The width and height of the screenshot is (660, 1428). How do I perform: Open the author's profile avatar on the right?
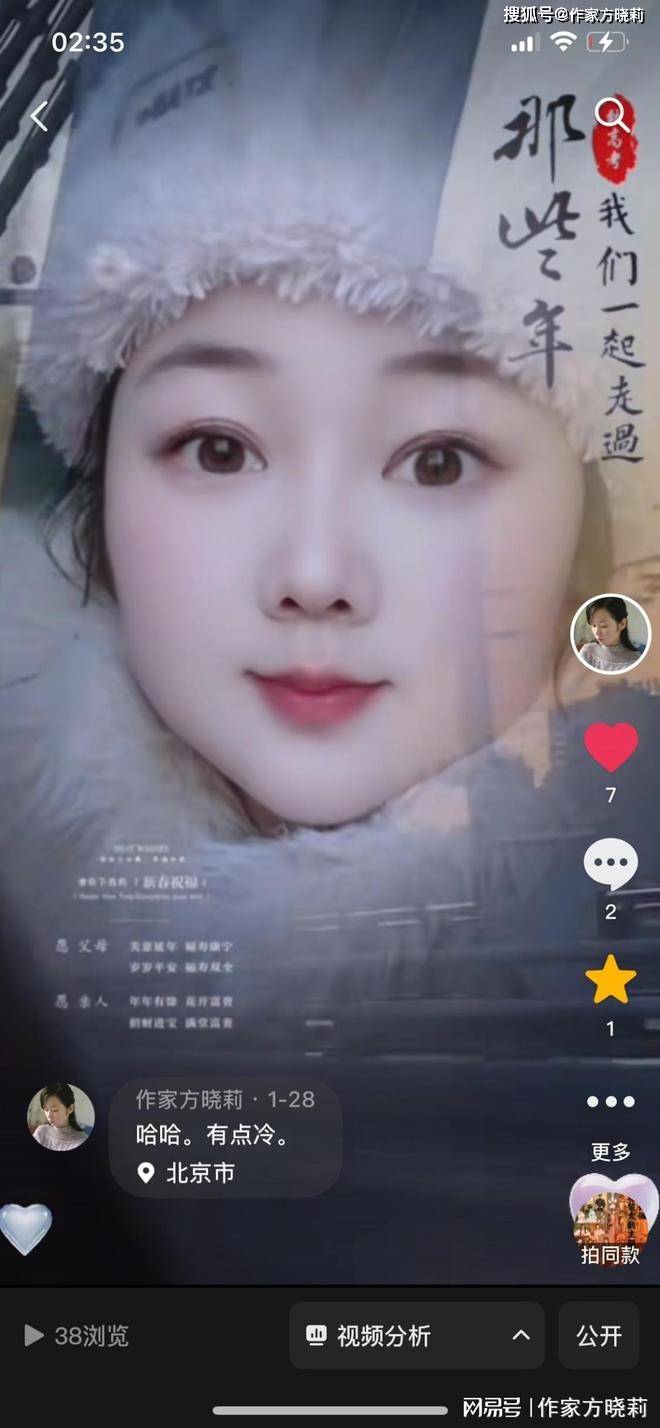click(x=610, y=634)
